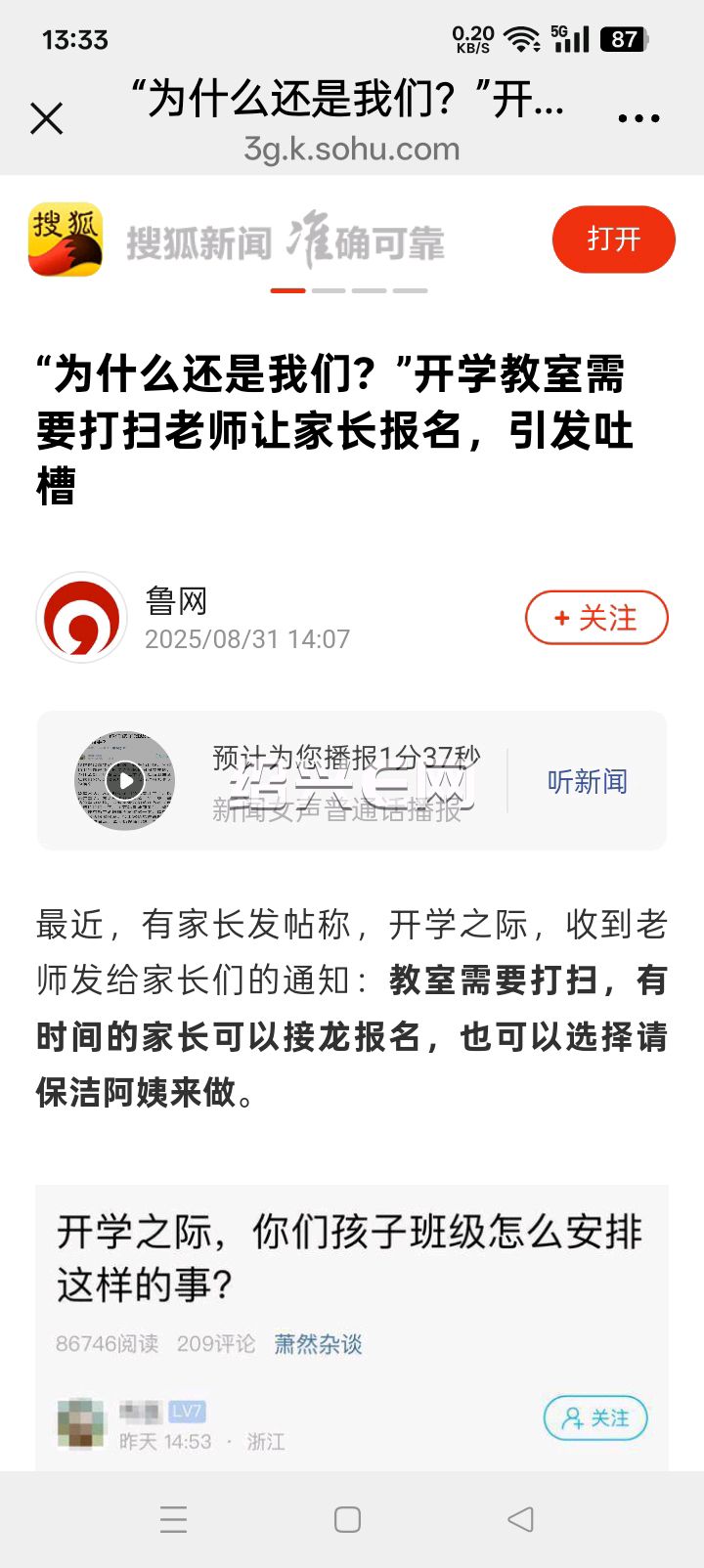Open the 鲁网 author avatar
Image resolution: width=704 pixels, height=1568 pixels.
tap(82, 618)
